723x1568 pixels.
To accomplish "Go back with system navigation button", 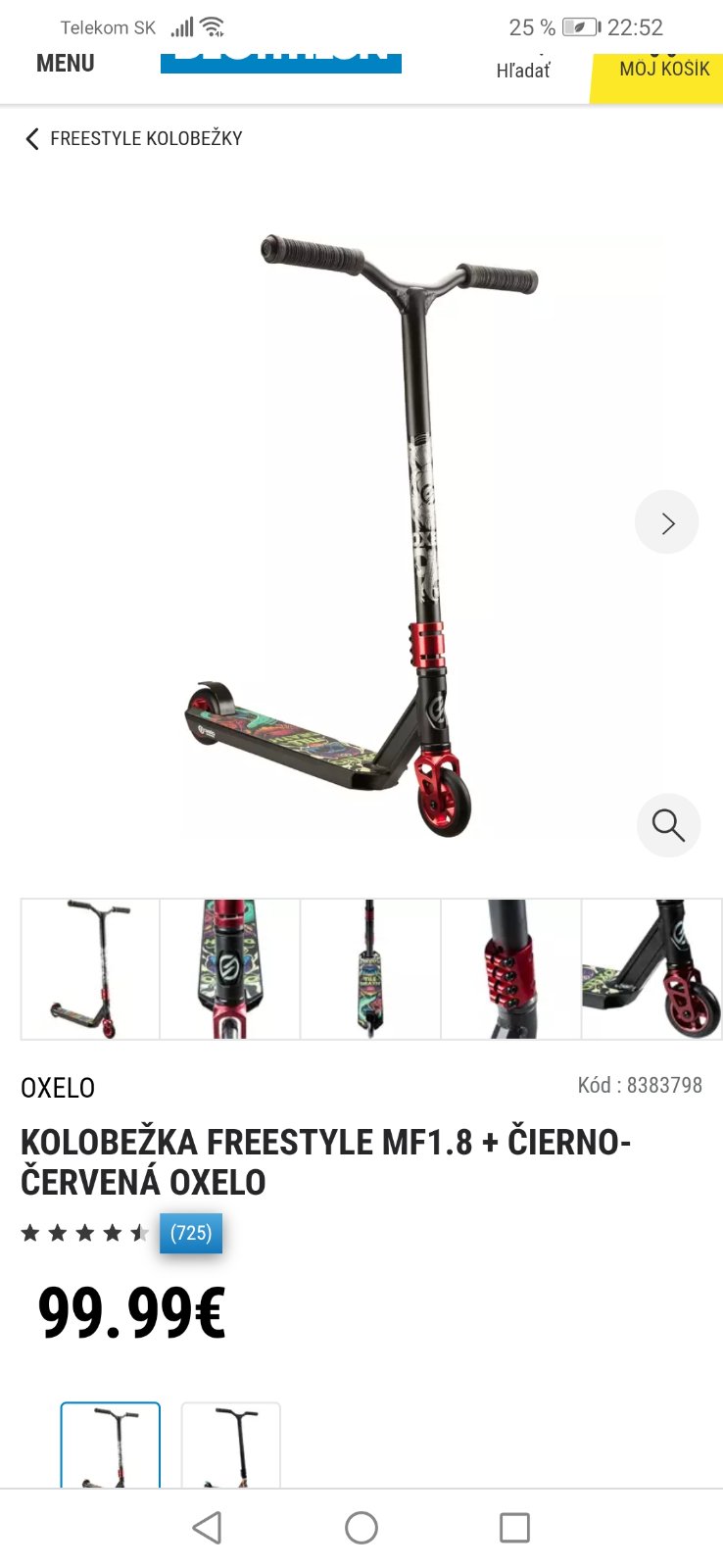I will 207,1527.
